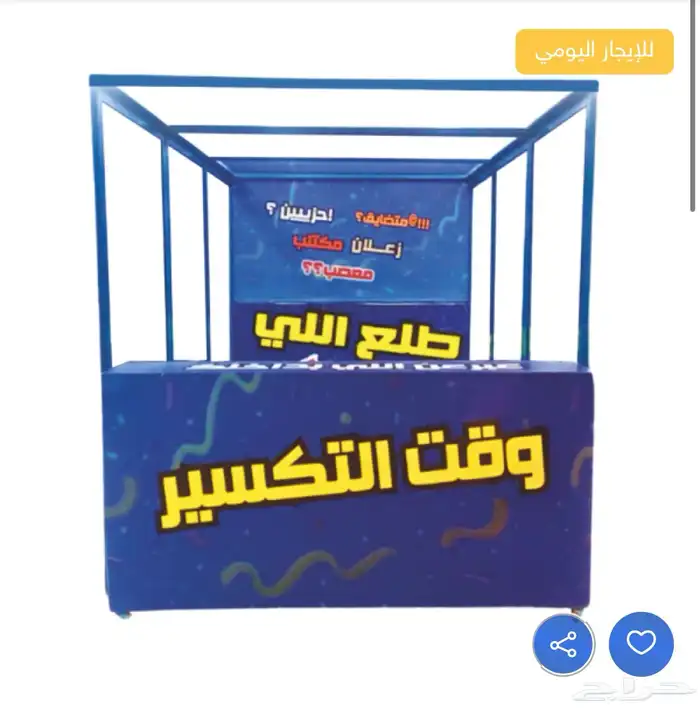Viewport: 700px width, 708px height.
Task: Add this listing to favorites
Action: [x=641, y=643]
